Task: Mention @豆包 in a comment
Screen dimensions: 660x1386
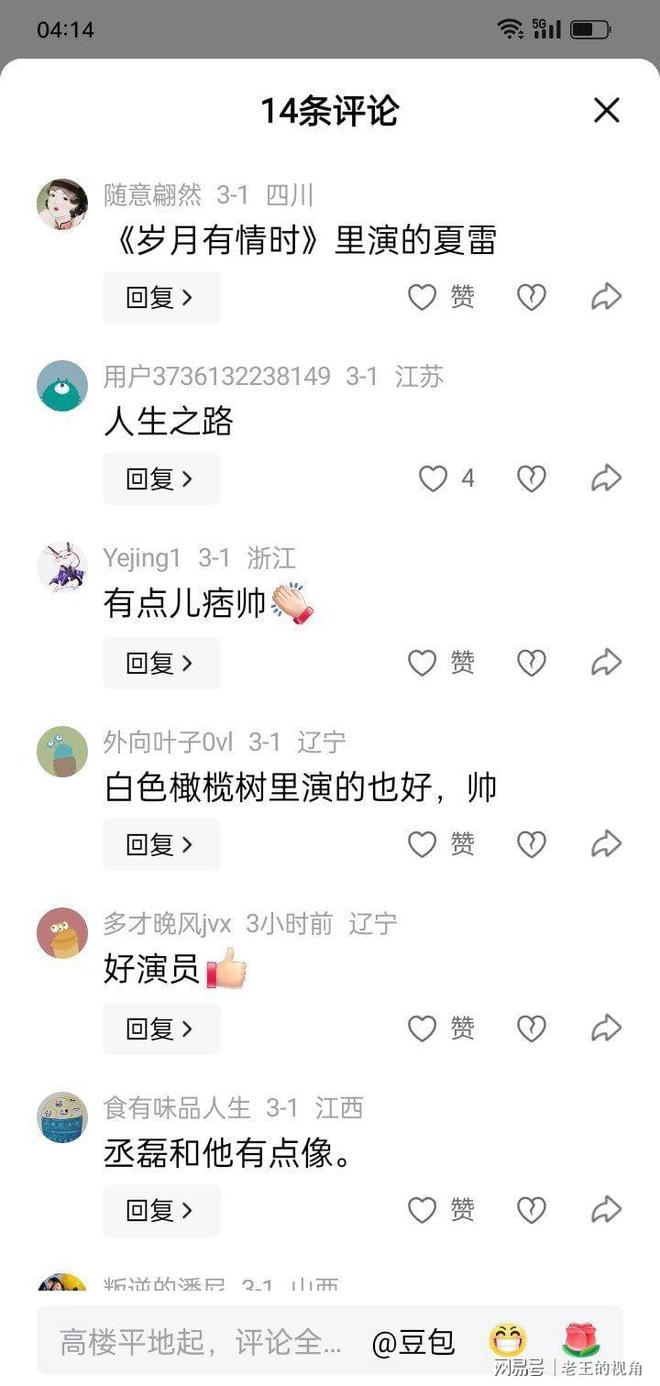Action: tap(413, 1341)
